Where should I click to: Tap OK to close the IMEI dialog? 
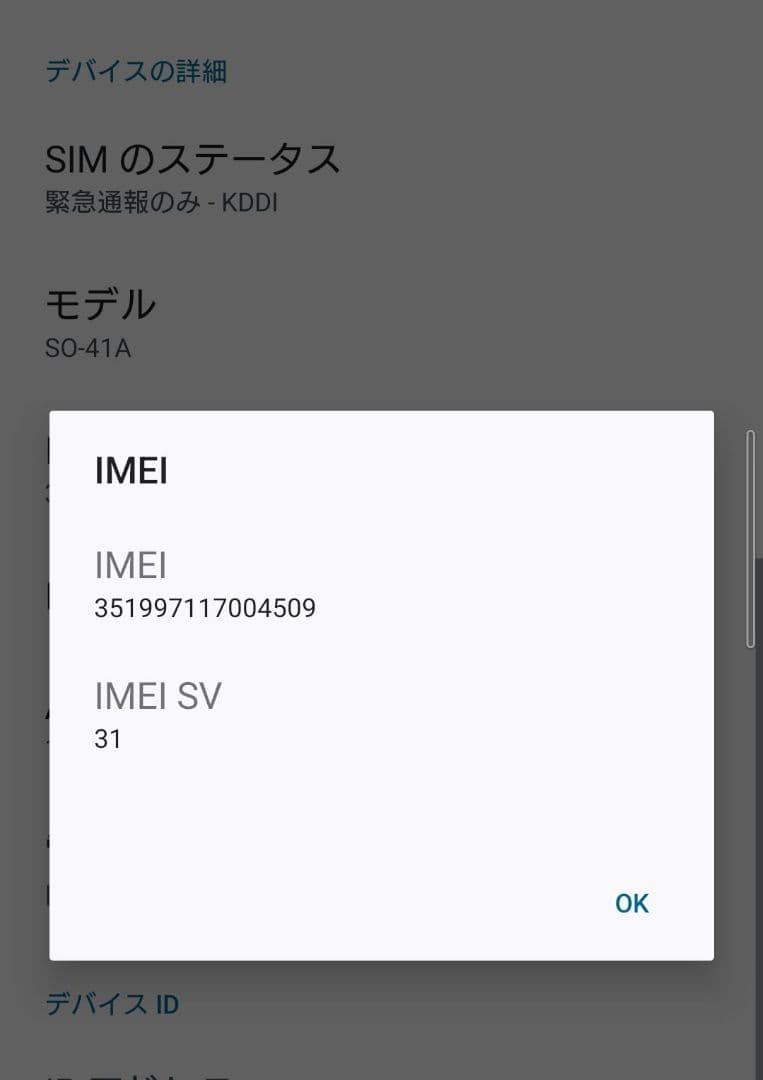pyautogui.click(x=630, y=902)
